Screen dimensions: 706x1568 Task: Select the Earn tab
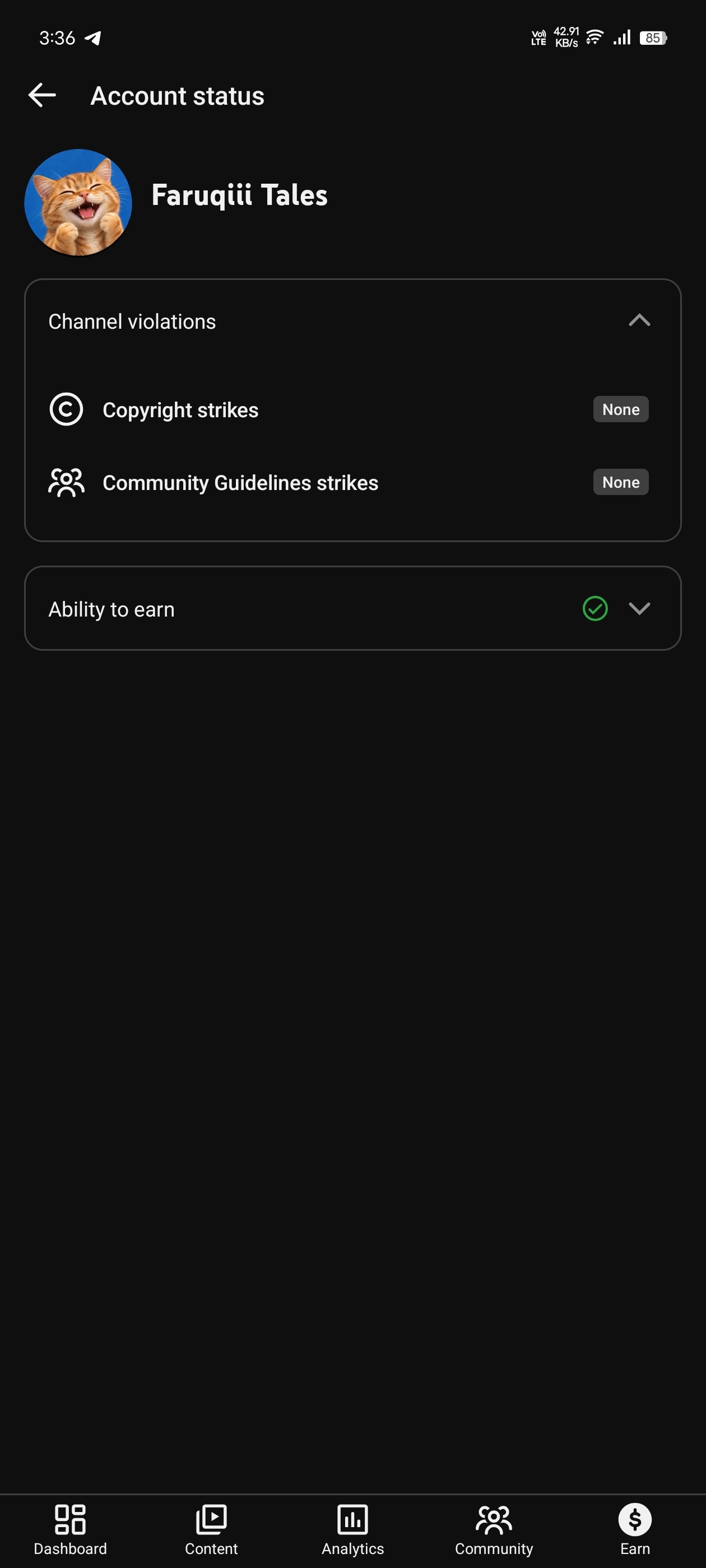pyautogui.click(x=635, y=1530)
